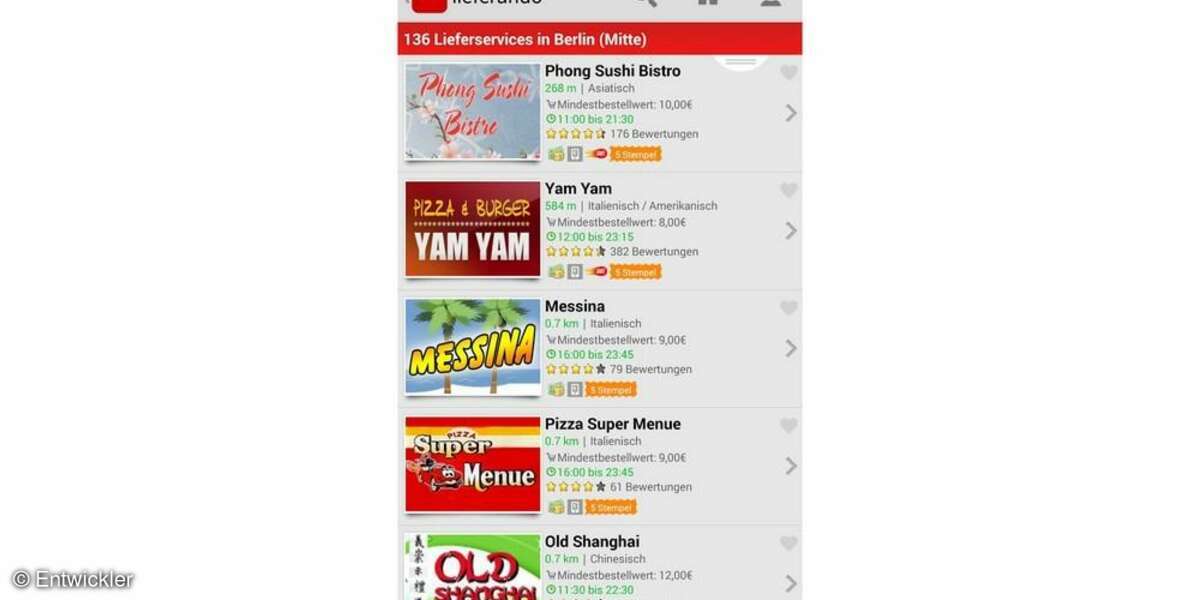Viewport: 1200px width, 600px height.
Task: Tap the Messina palm tree logo image
Action: (472, 347)
